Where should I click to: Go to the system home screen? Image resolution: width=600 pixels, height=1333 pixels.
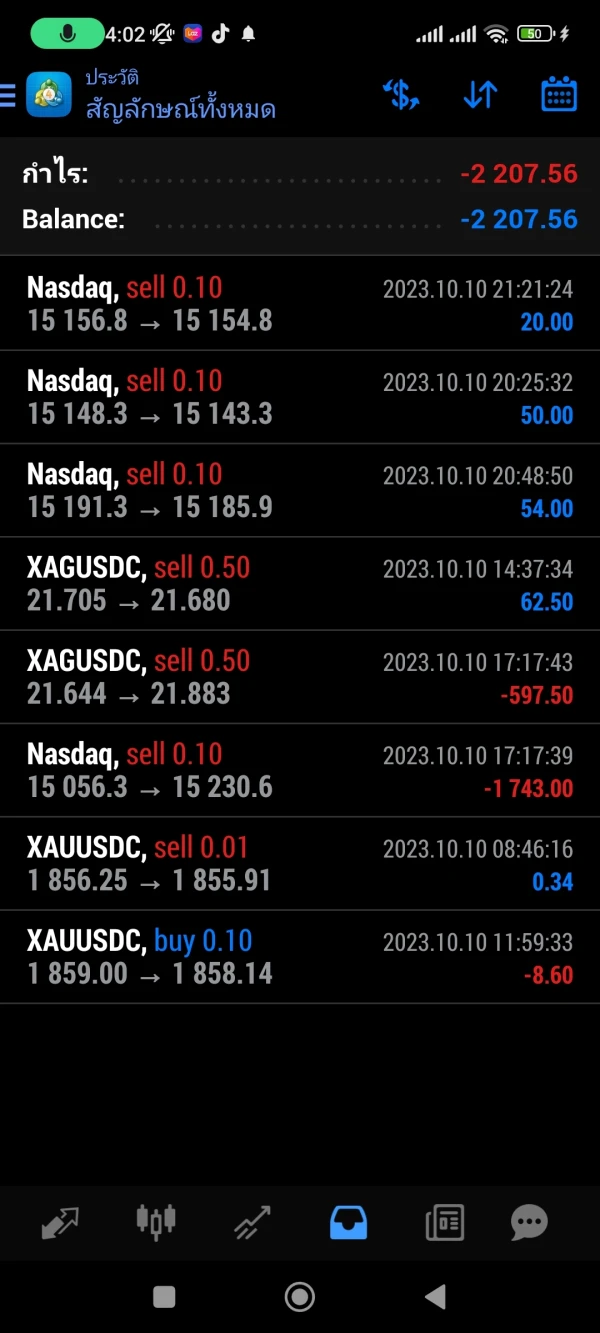click(x=300, y=1297)
